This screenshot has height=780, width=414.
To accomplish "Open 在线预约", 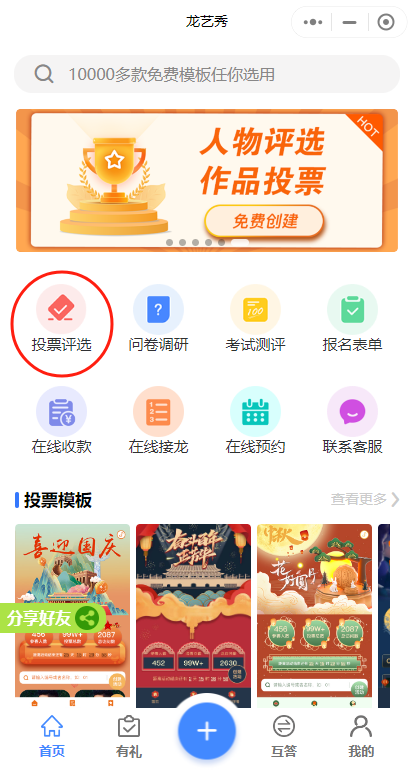I will point(255,421).
